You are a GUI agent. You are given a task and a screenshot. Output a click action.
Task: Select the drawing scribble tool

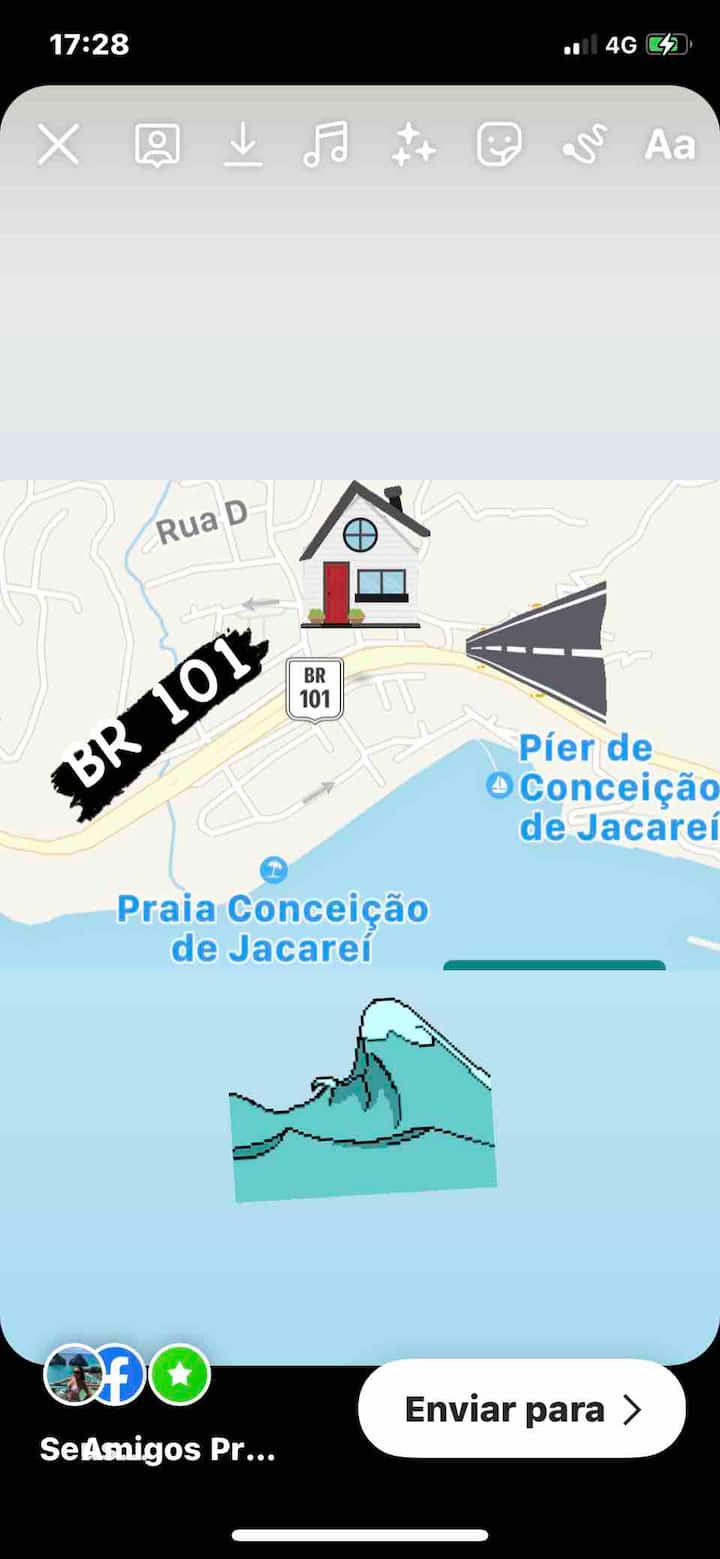(x=585, y=146)
